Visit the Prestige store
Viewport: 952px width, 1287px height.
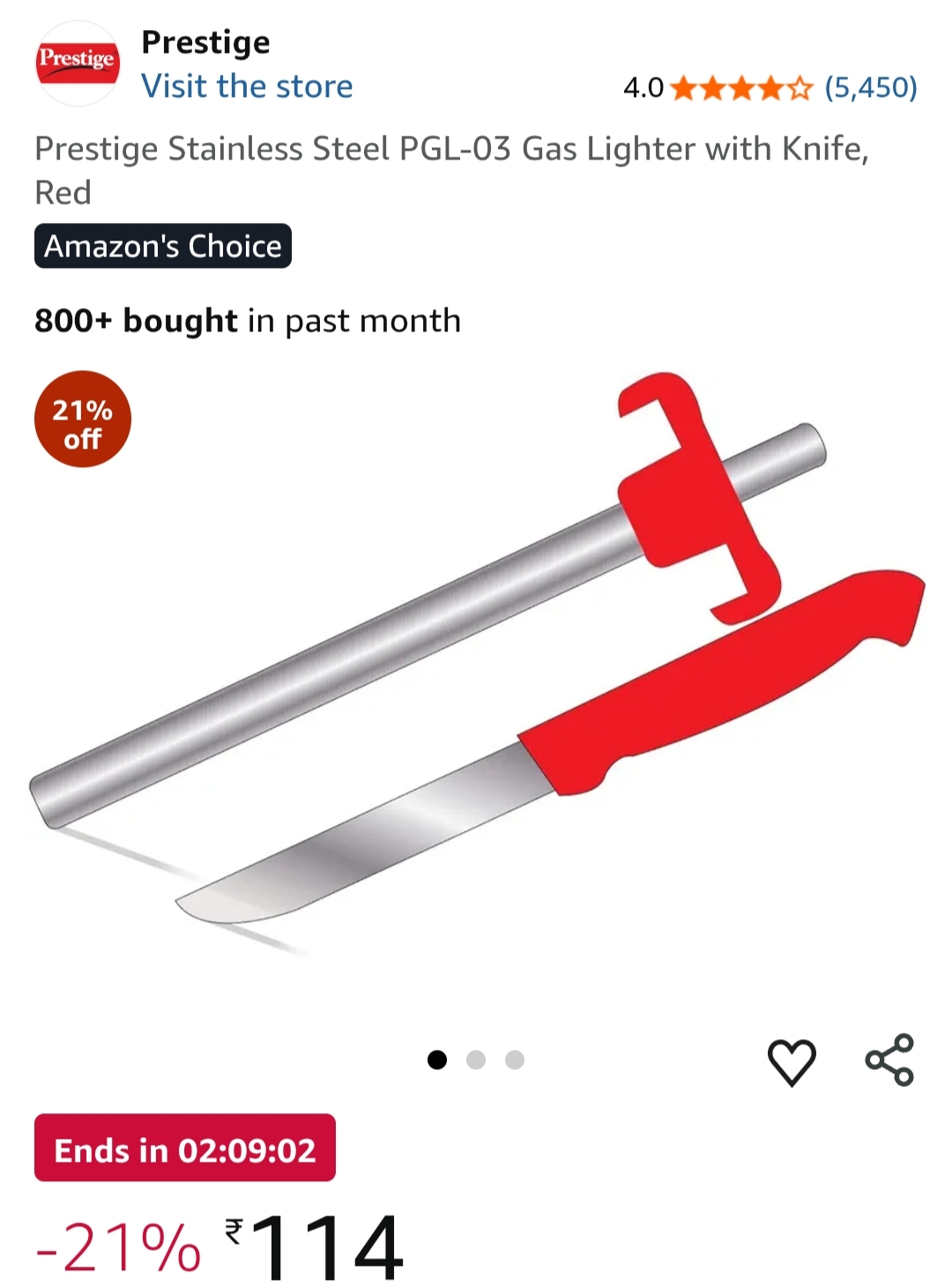pos(247,86)
